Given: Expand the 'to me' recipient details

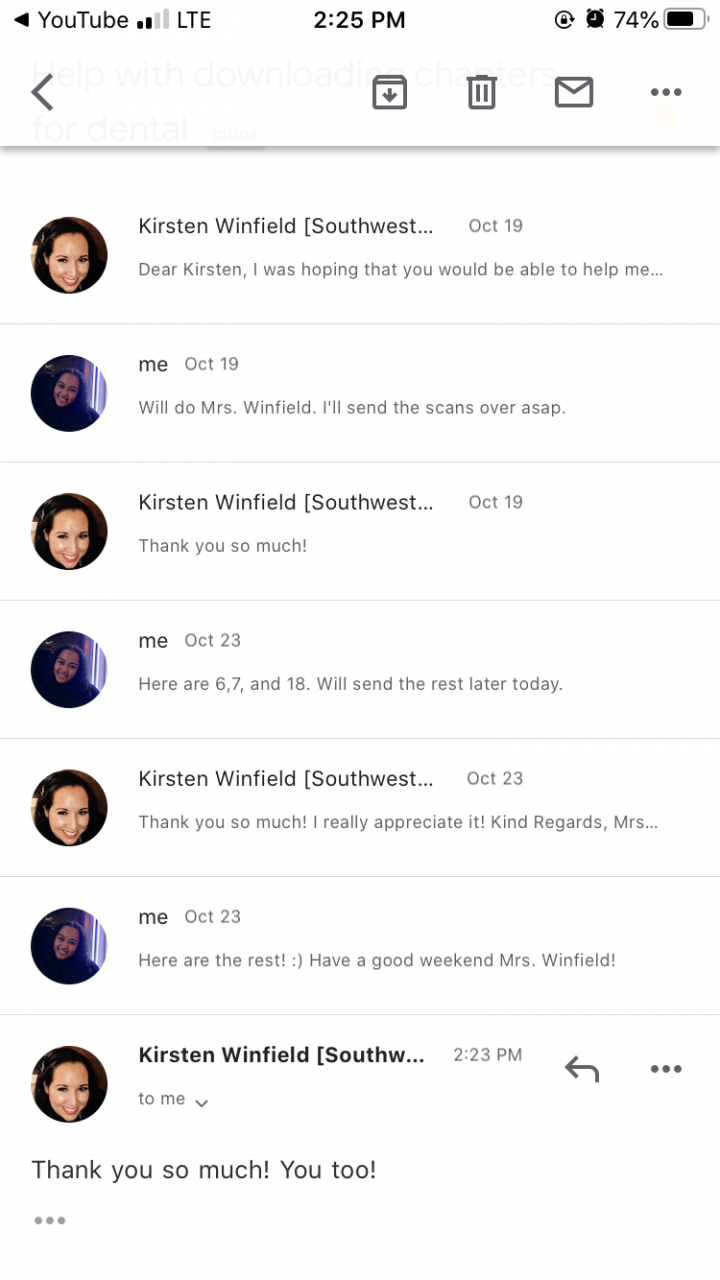Looking at the screenshot, I should (173, 1099).
